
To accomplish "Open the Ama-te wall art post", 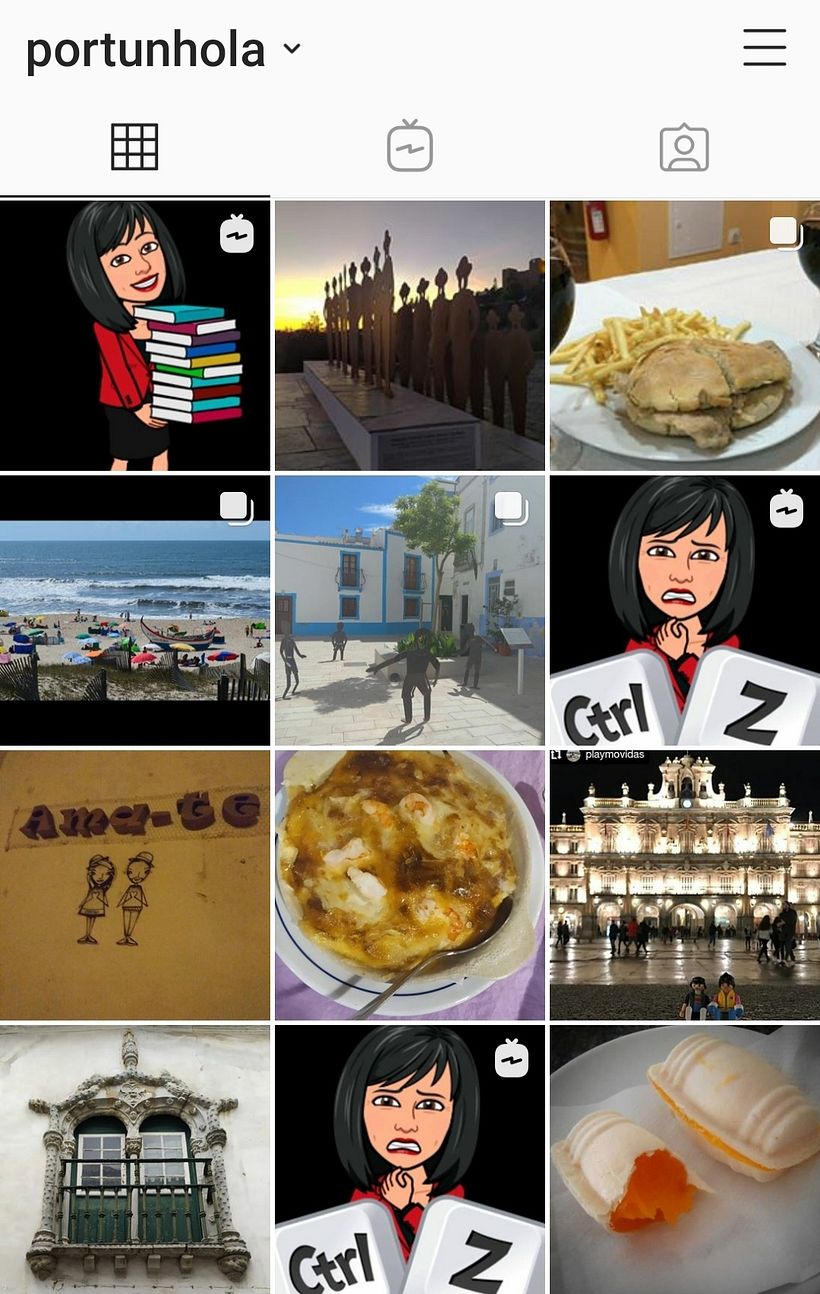I will (x=134, y=882).
